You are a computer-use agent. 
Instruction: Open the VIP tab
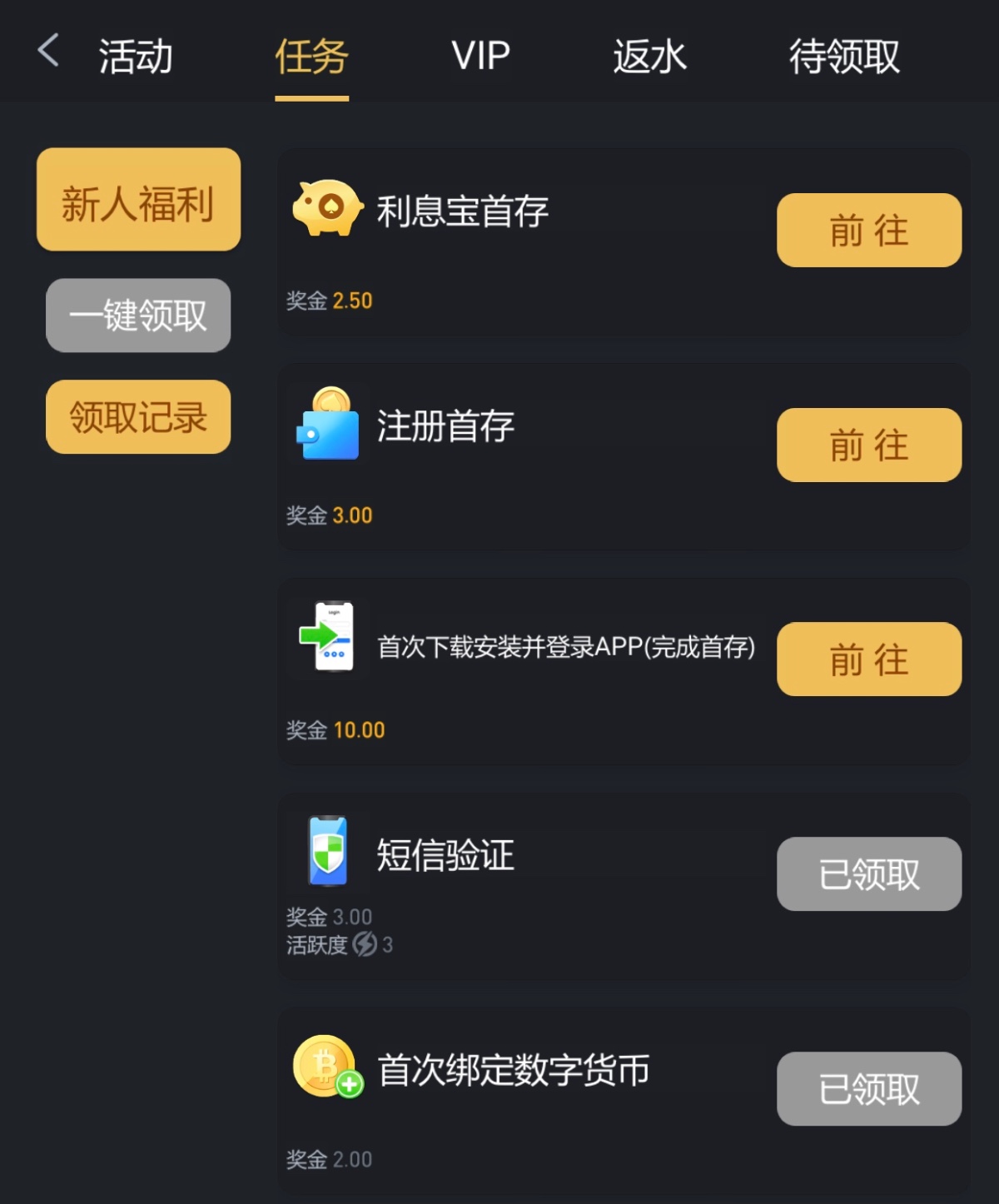480,57
